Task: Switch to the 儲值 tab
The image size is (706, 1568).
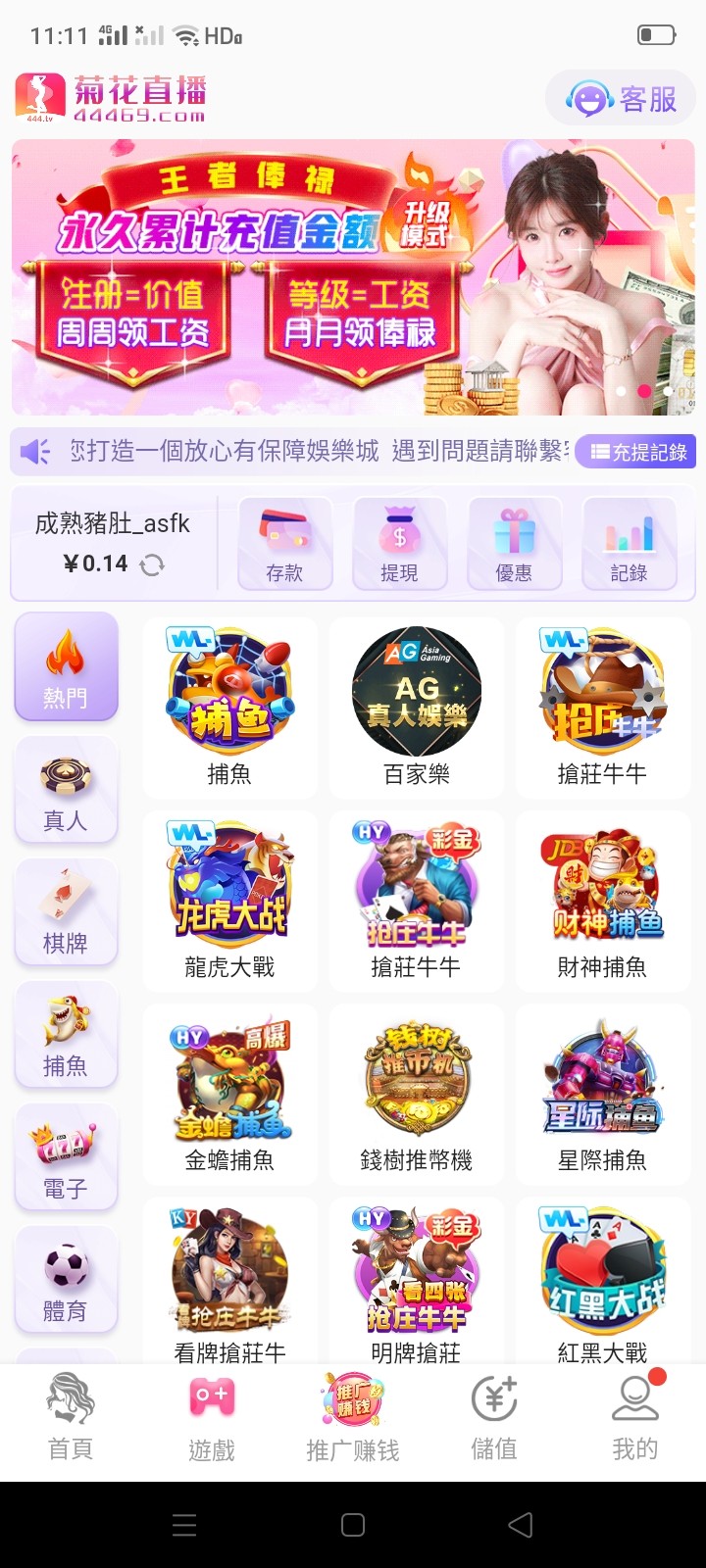Action: point(494,1417)
